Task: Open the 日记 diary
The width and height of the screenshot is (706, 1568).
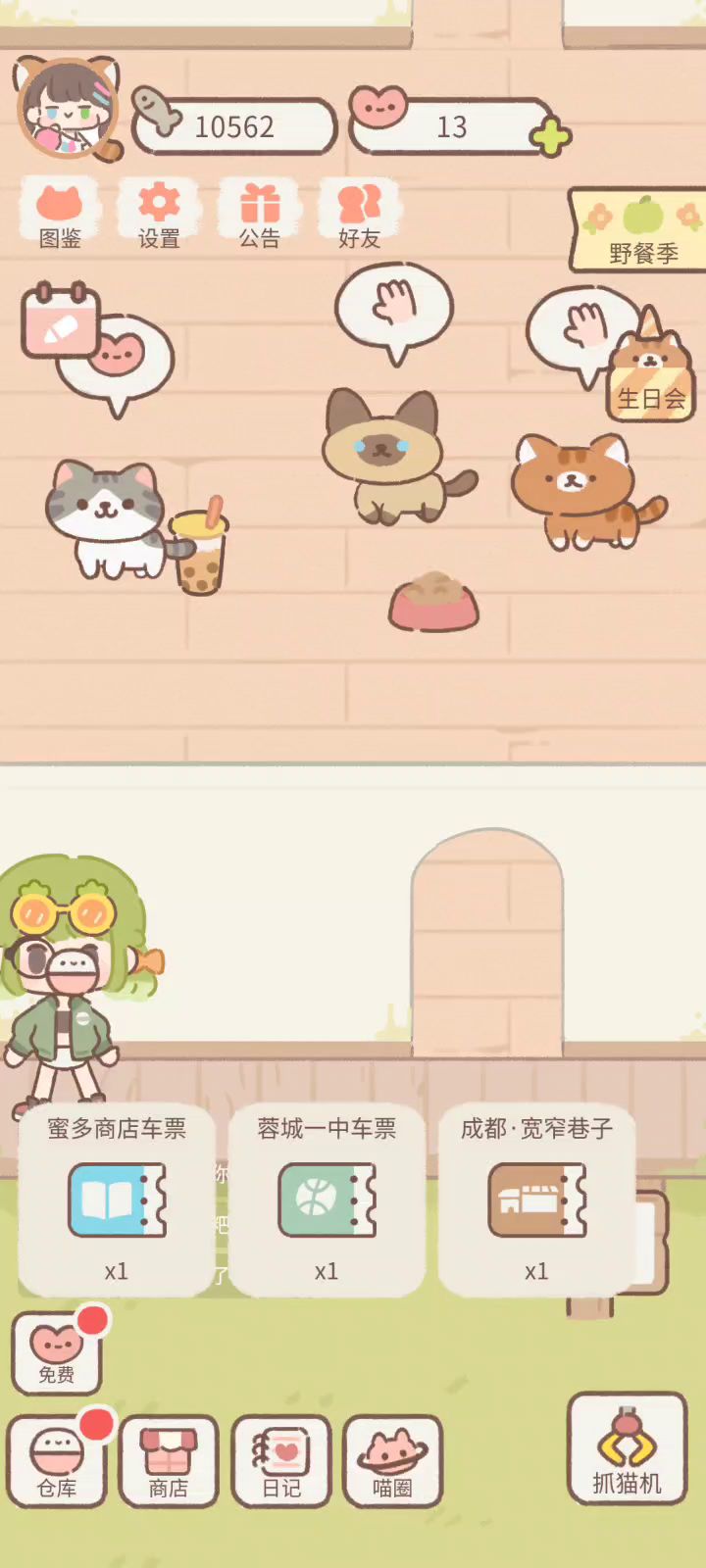Action: [x=281, y=1461]
